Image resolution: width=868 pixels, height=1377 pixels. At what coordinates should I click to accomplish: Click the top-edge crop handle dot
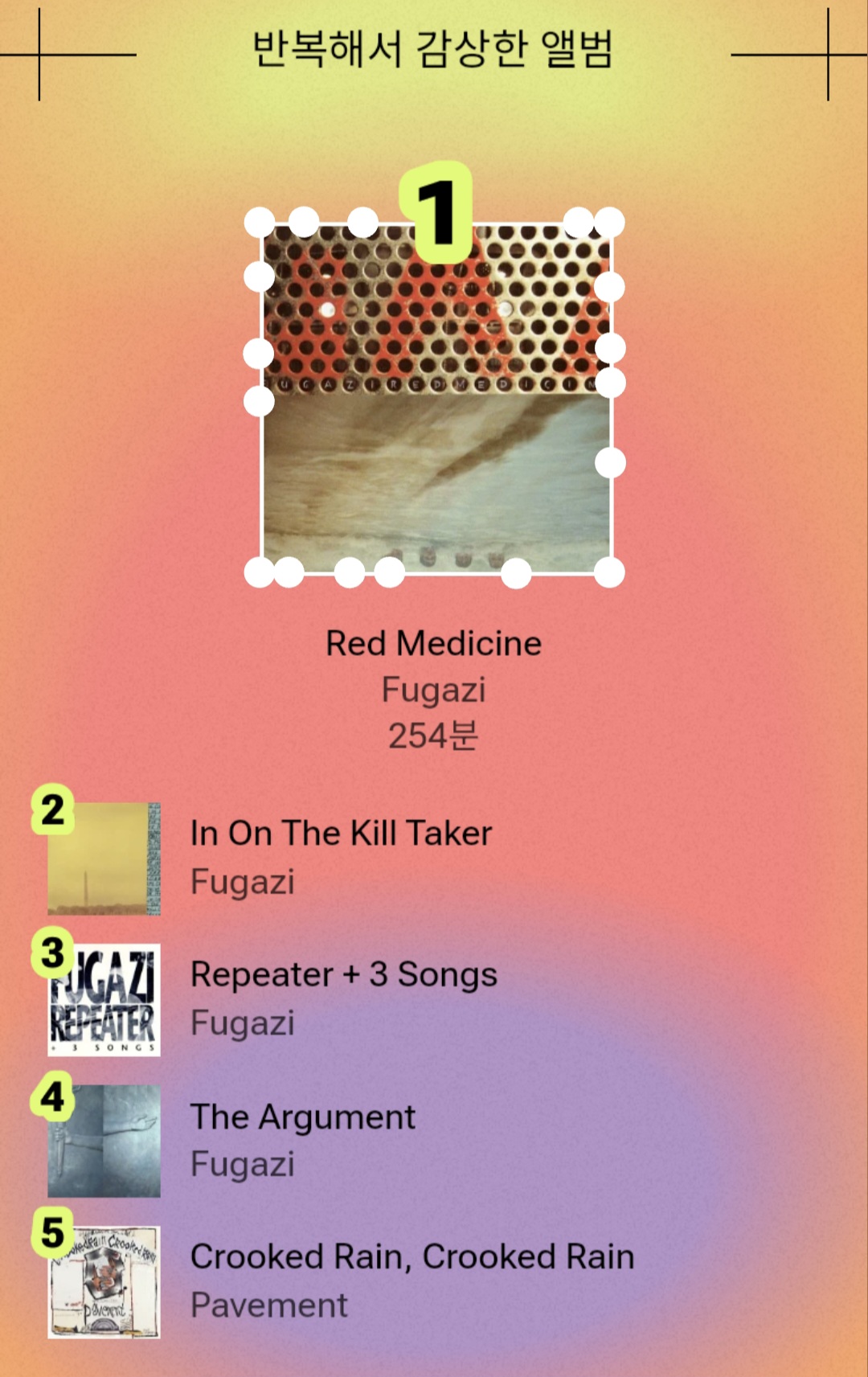point(362,218)
